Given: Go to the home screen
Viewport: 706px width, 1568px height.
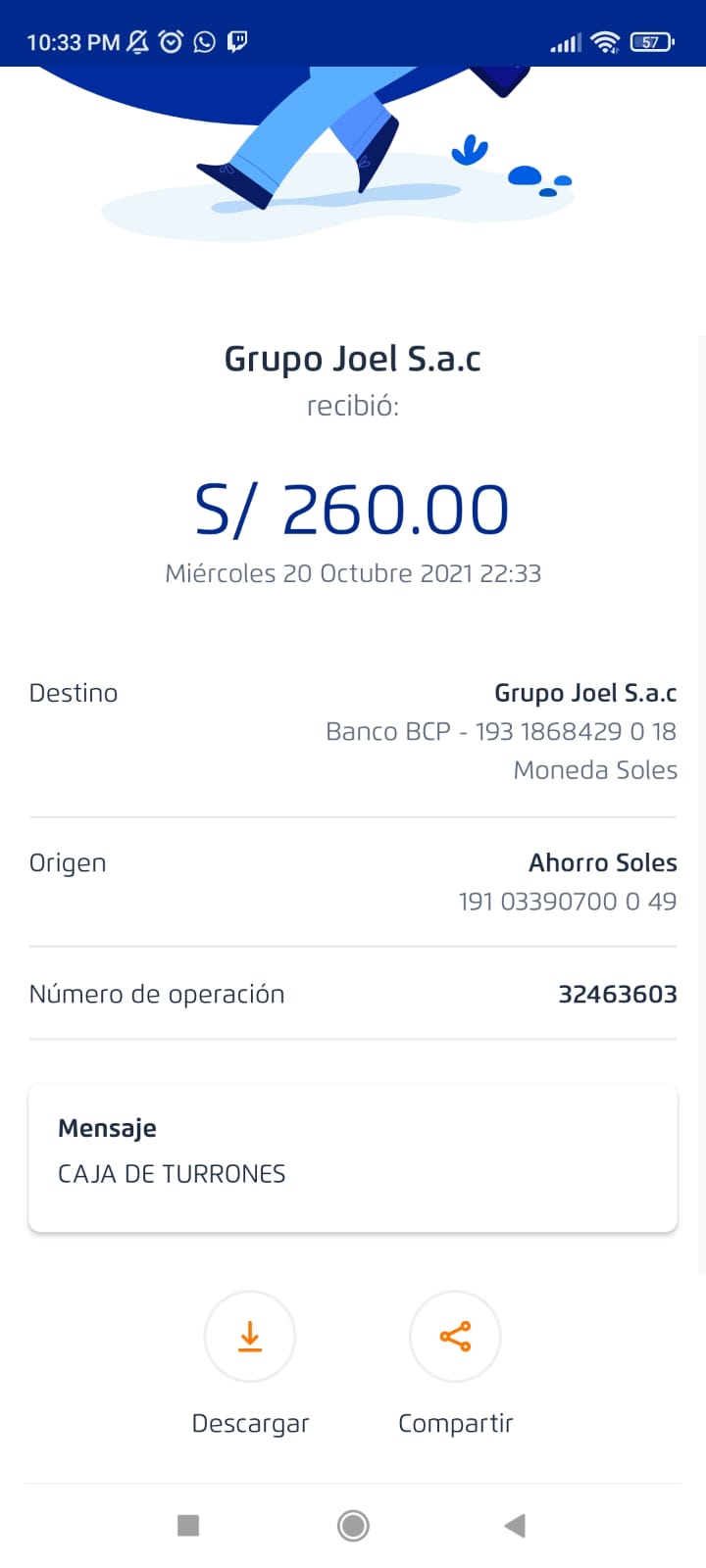Looking at the screenshot, I should pos(353,1525).
